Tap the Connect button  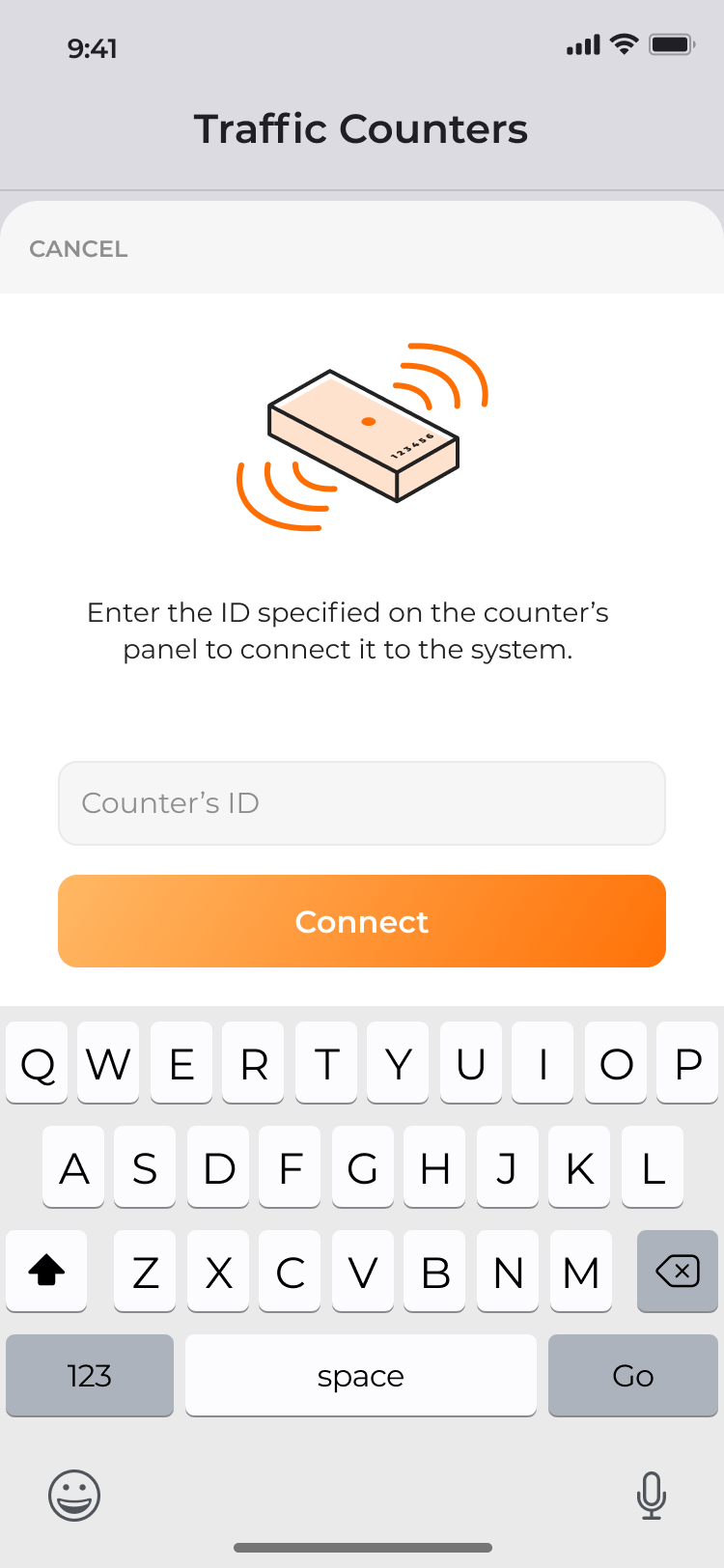click(362, 921)
